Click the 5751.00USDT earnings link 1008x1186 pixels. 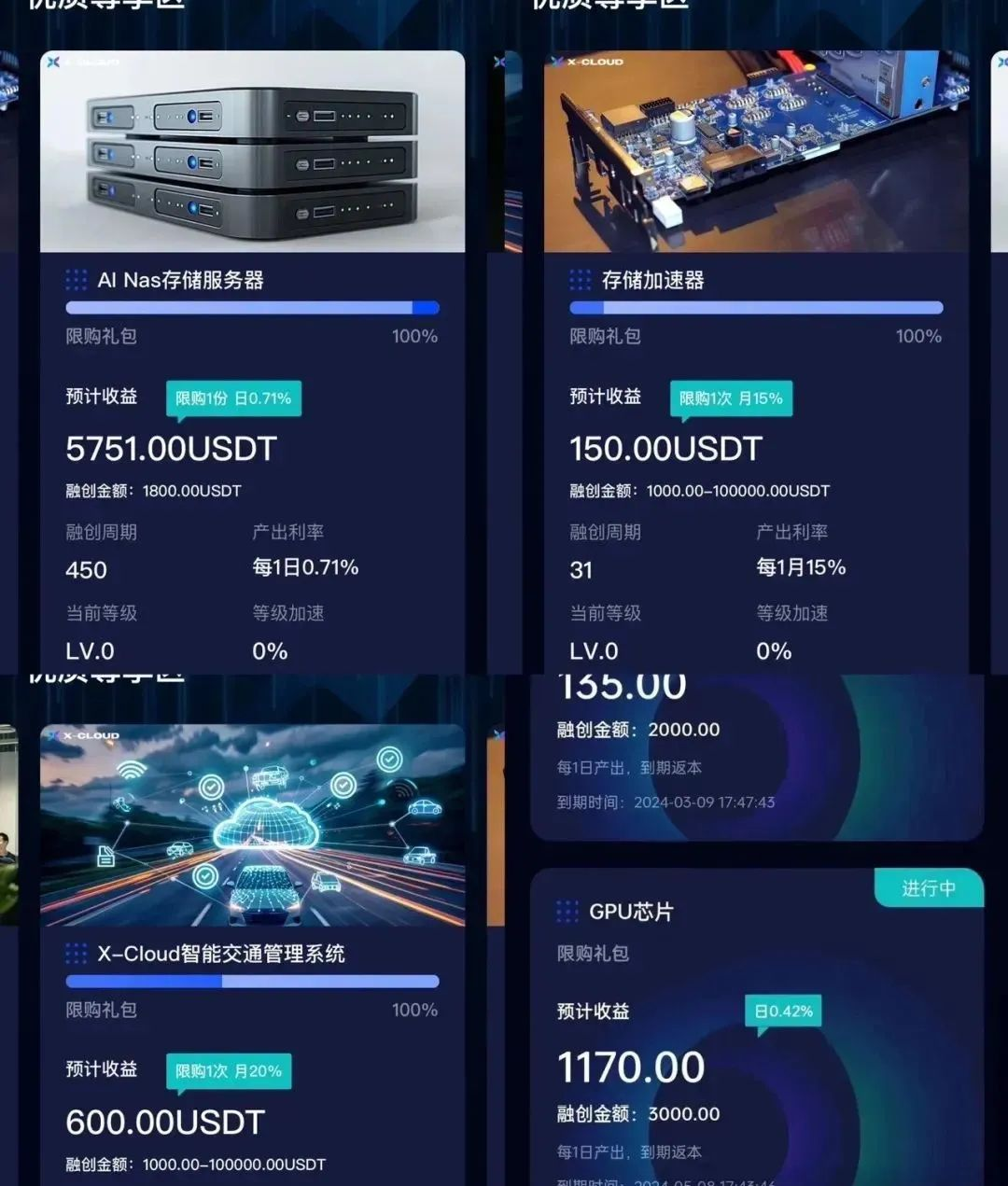(170, 449)
